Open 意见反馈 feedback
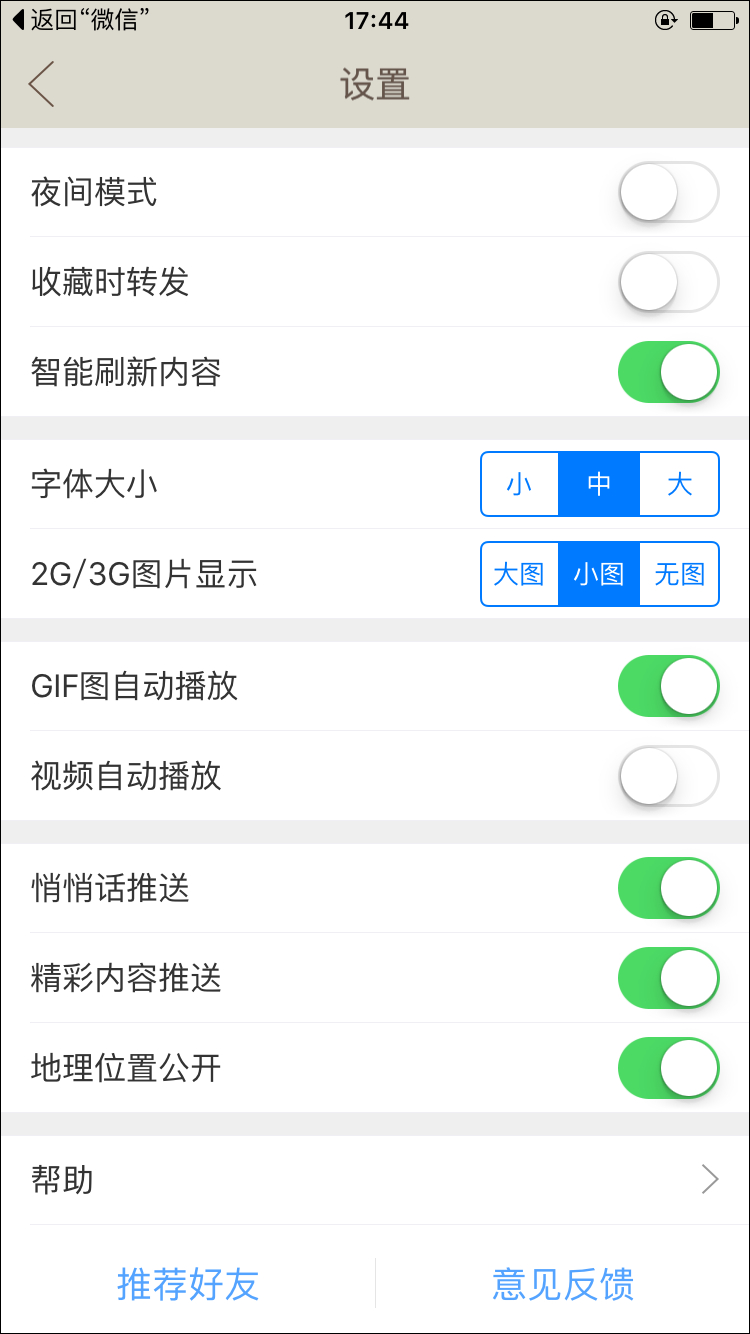The width and height of the screenshot is (750, 1334). click(x=563, y=1284)
